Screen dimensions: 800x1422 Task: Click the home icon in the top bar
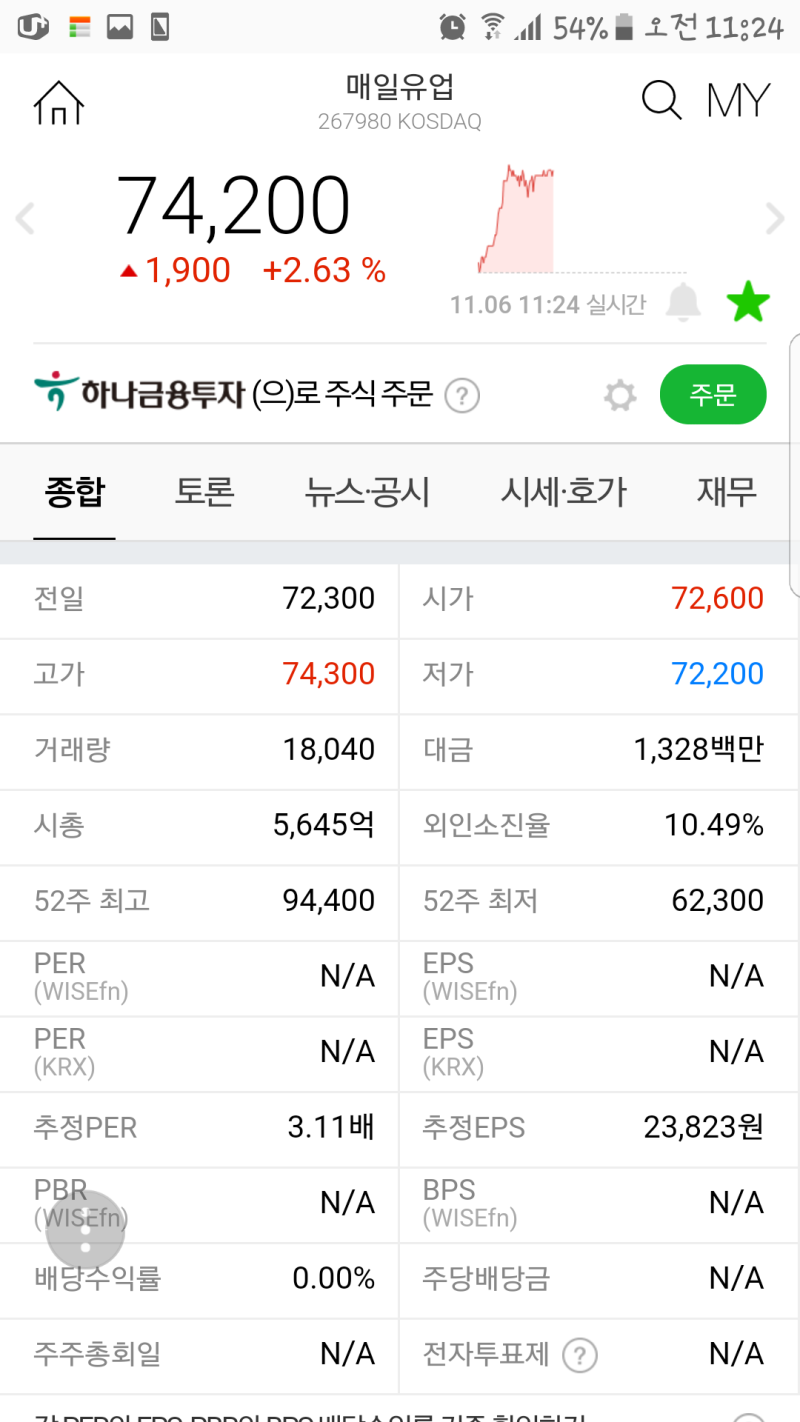57,100
